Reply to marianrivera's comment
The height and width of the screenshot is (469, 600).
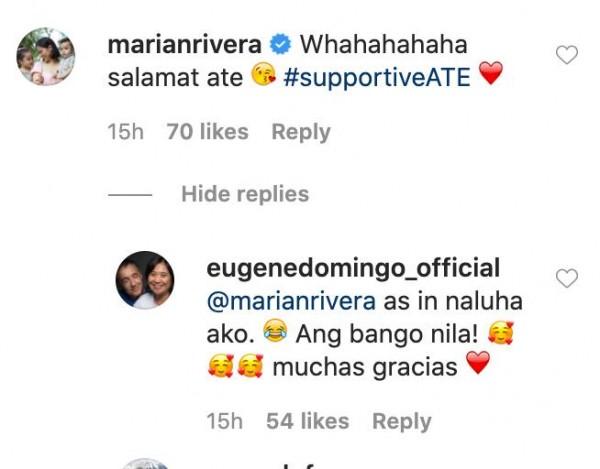301,132
